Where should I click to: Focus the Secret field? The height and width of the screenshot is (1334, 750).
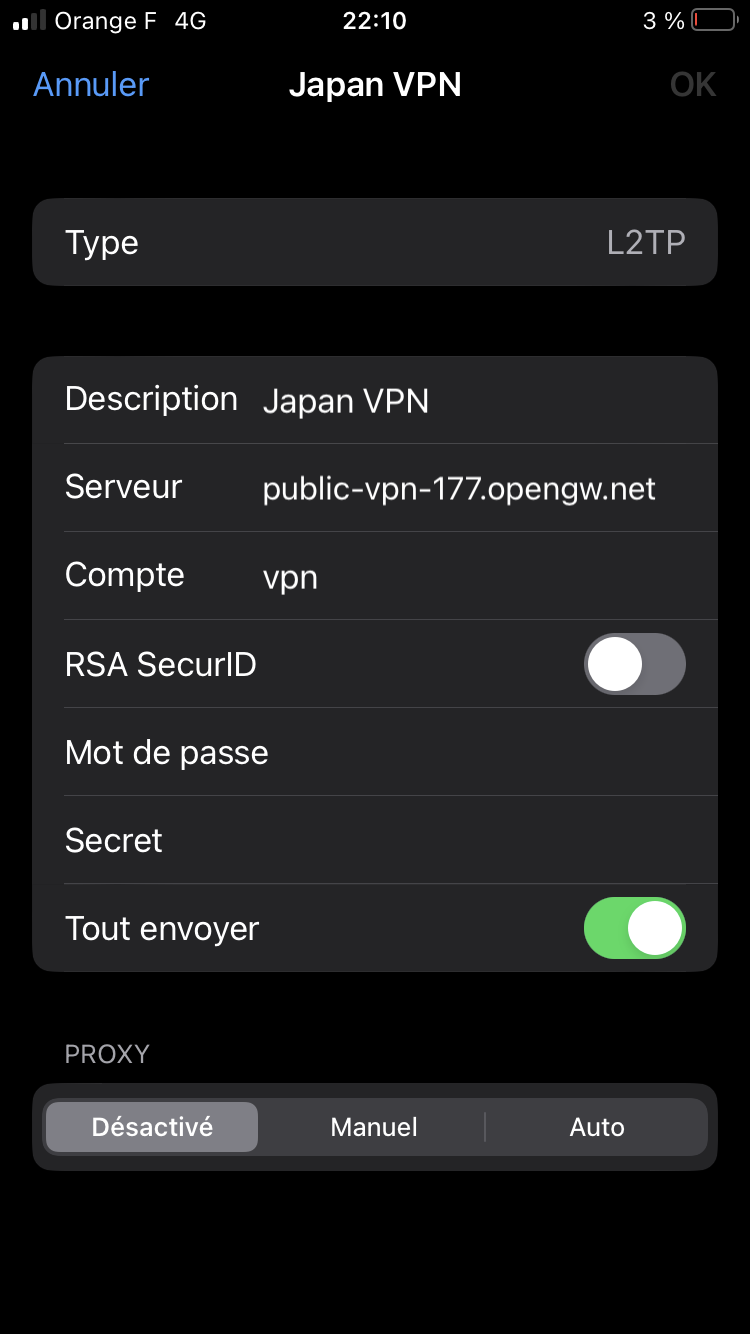click(x=480, y=840)
